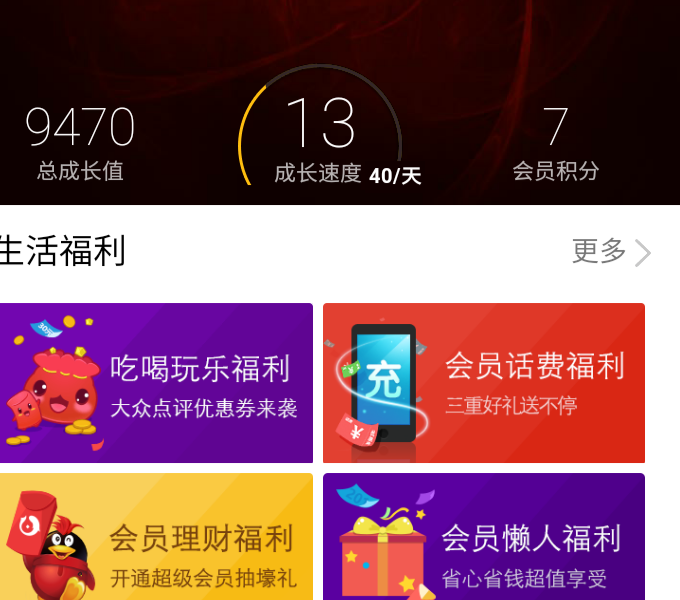Open the 会员懒人福利 card
The width and height of the screenshot is (680, 600).
(x=484, y=537)
